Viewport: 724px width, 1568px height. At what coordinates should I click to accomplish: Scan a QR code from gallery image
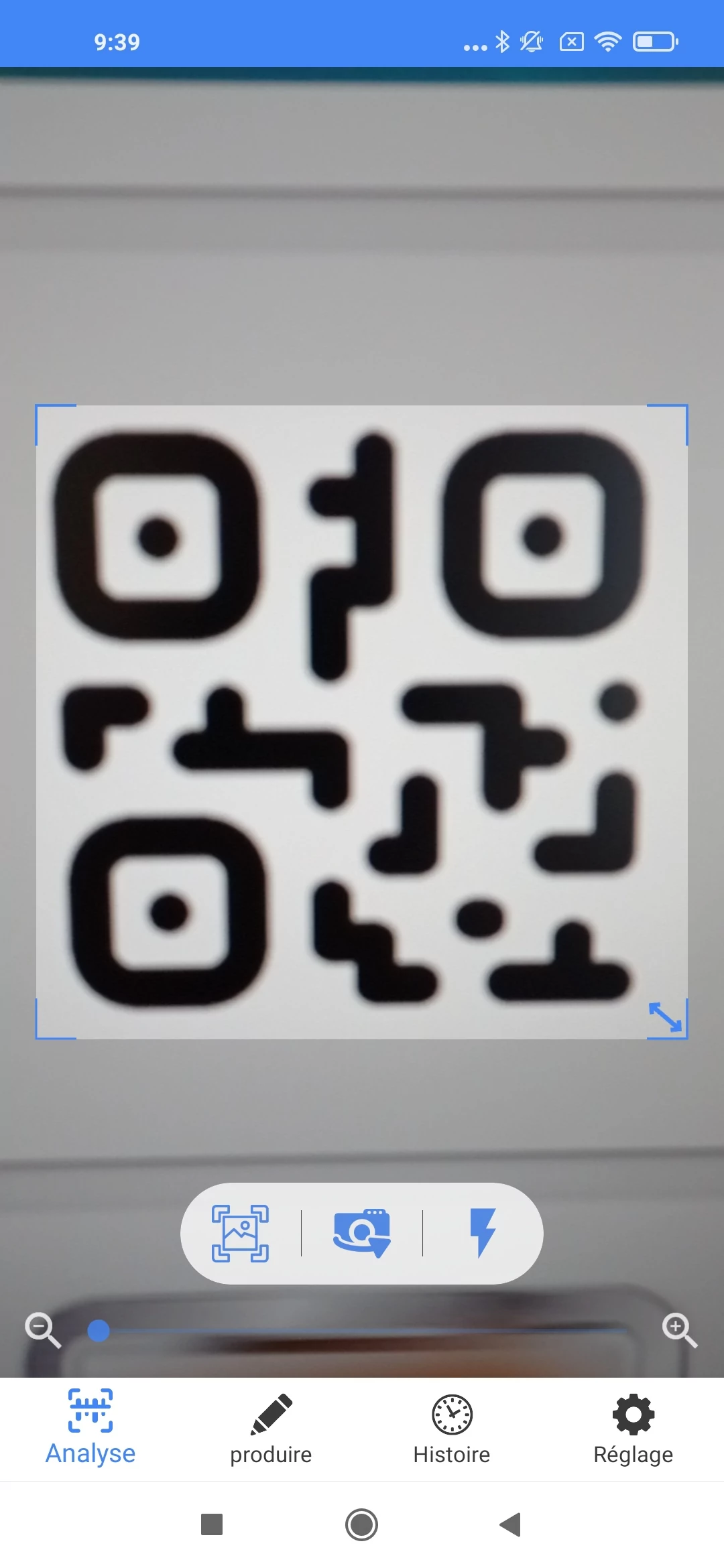click(240, 1233)
